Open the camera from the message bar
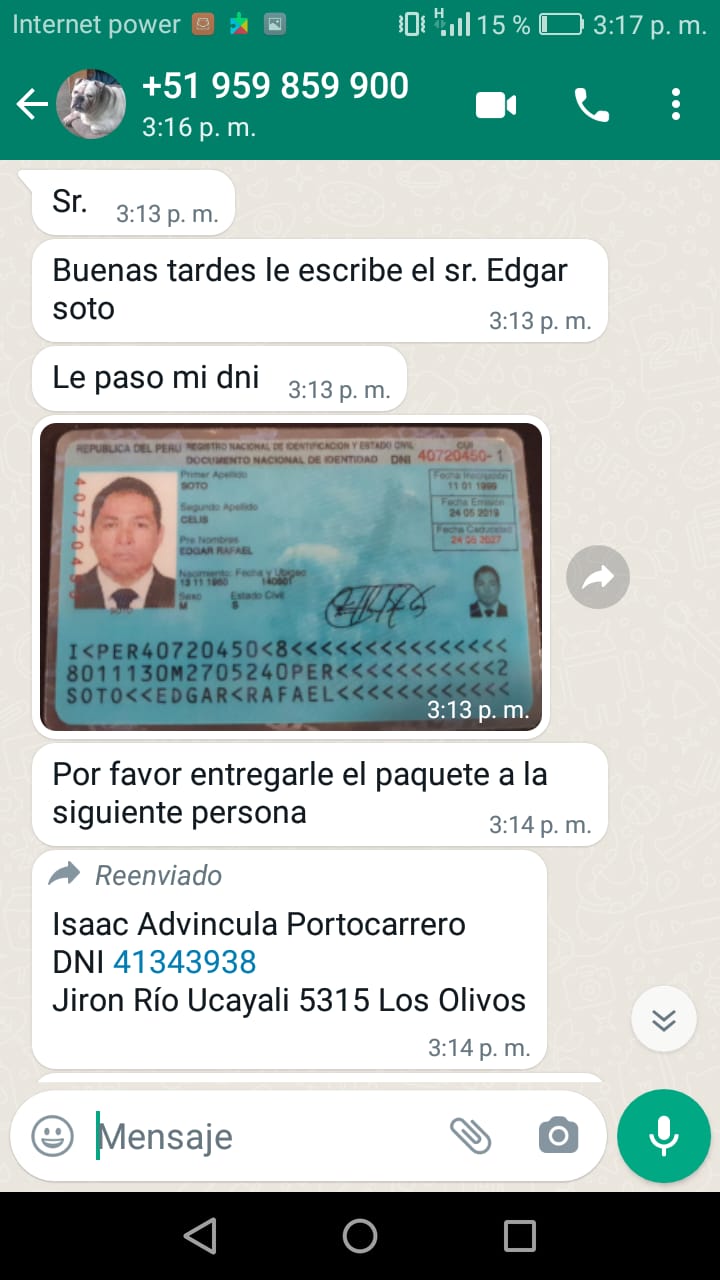720x1280 pixels. (558, 1136)
